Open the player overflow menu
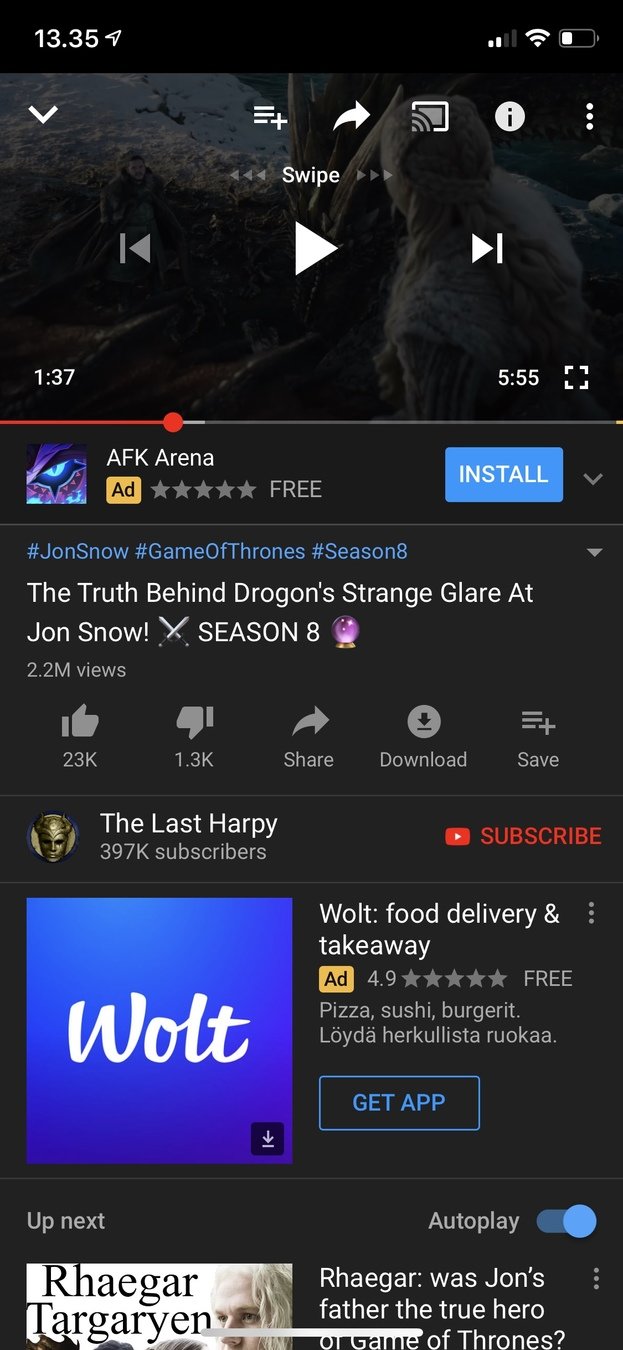Viewport: 623px width, 1350px height. 589,117
